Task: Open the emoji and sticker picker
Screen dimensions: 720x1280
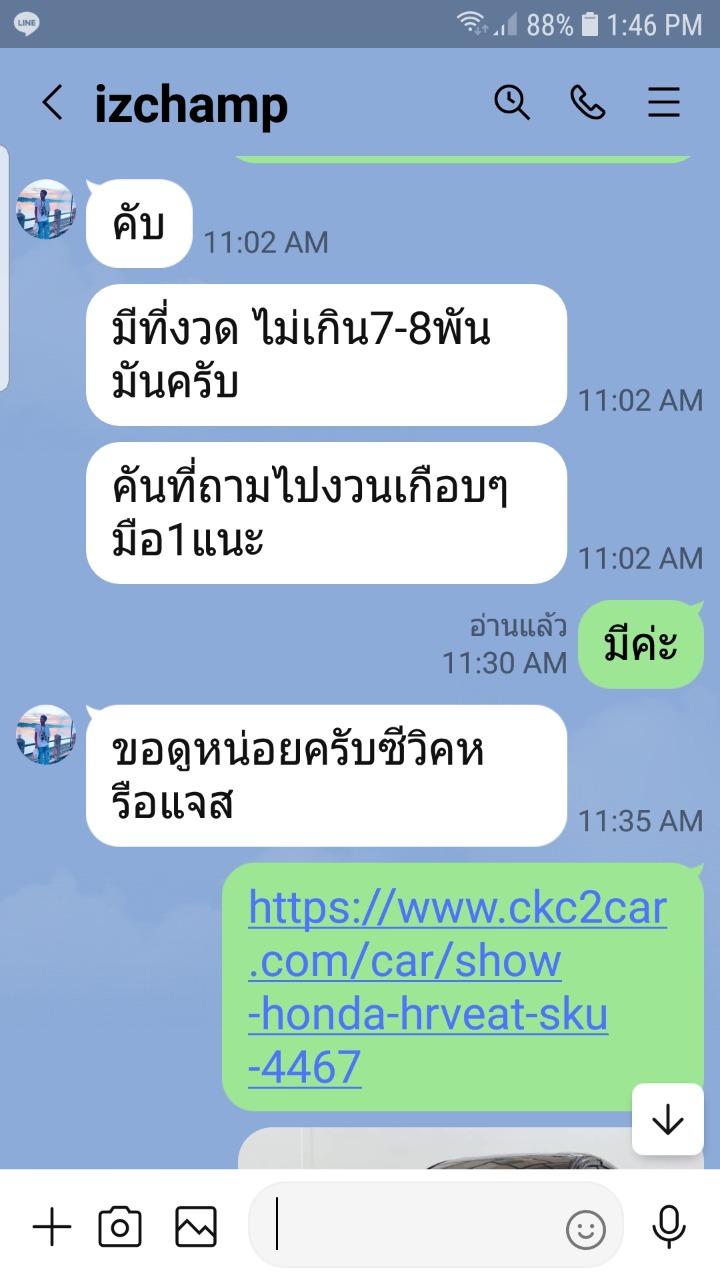Action: [586, 1229]
